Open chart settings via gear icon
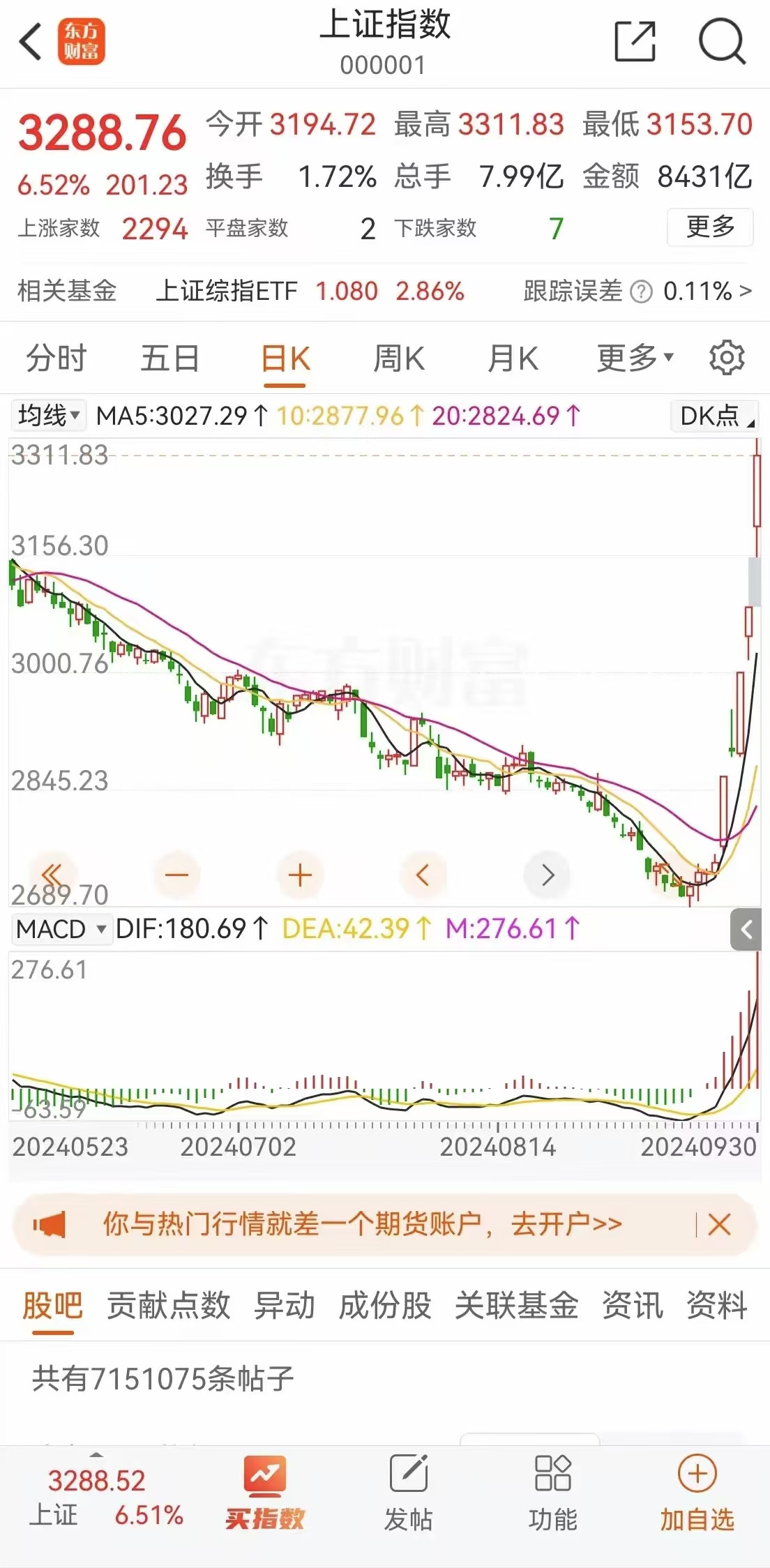Screen dimensions: 770x1568 point(727,358)
